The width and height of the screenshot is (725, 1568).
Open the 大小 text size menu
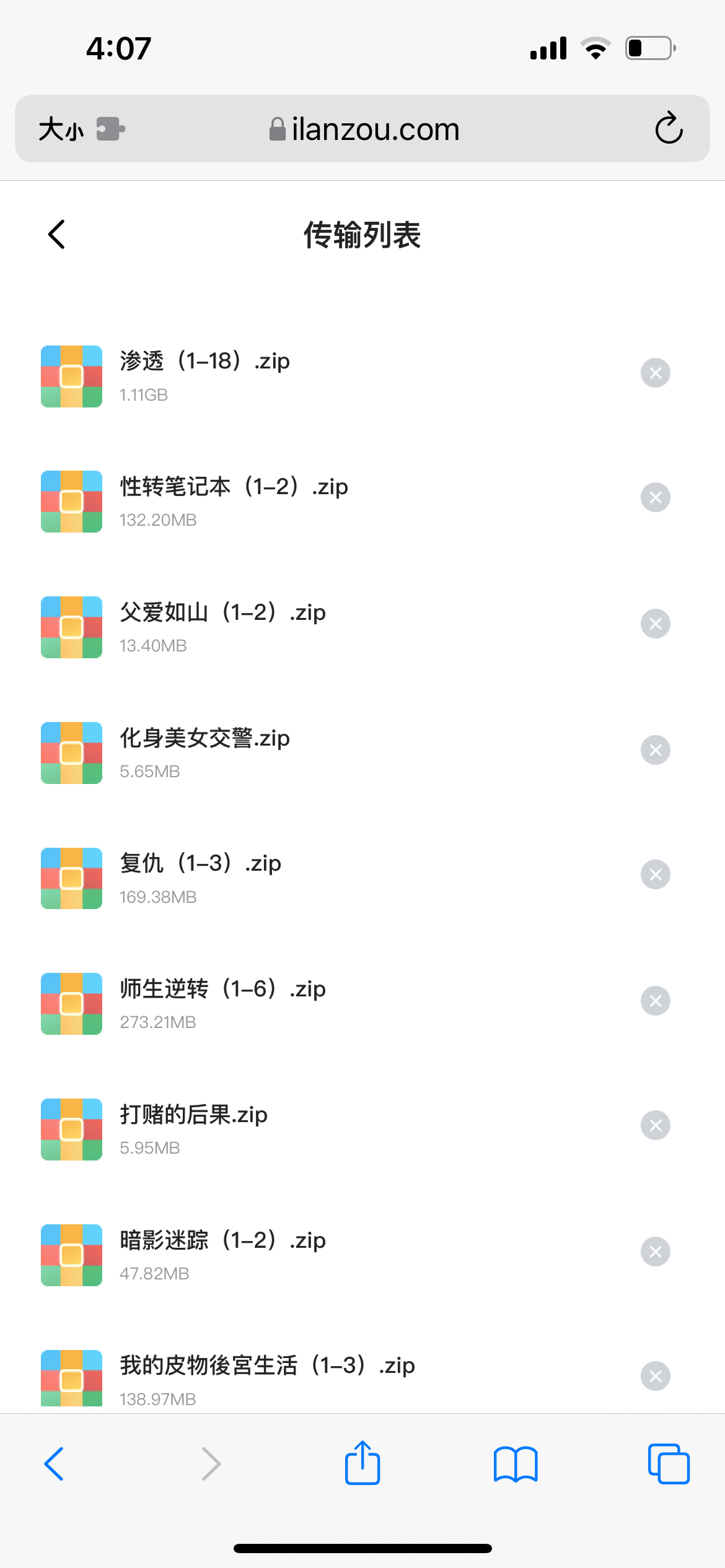(x=61, y=129)
